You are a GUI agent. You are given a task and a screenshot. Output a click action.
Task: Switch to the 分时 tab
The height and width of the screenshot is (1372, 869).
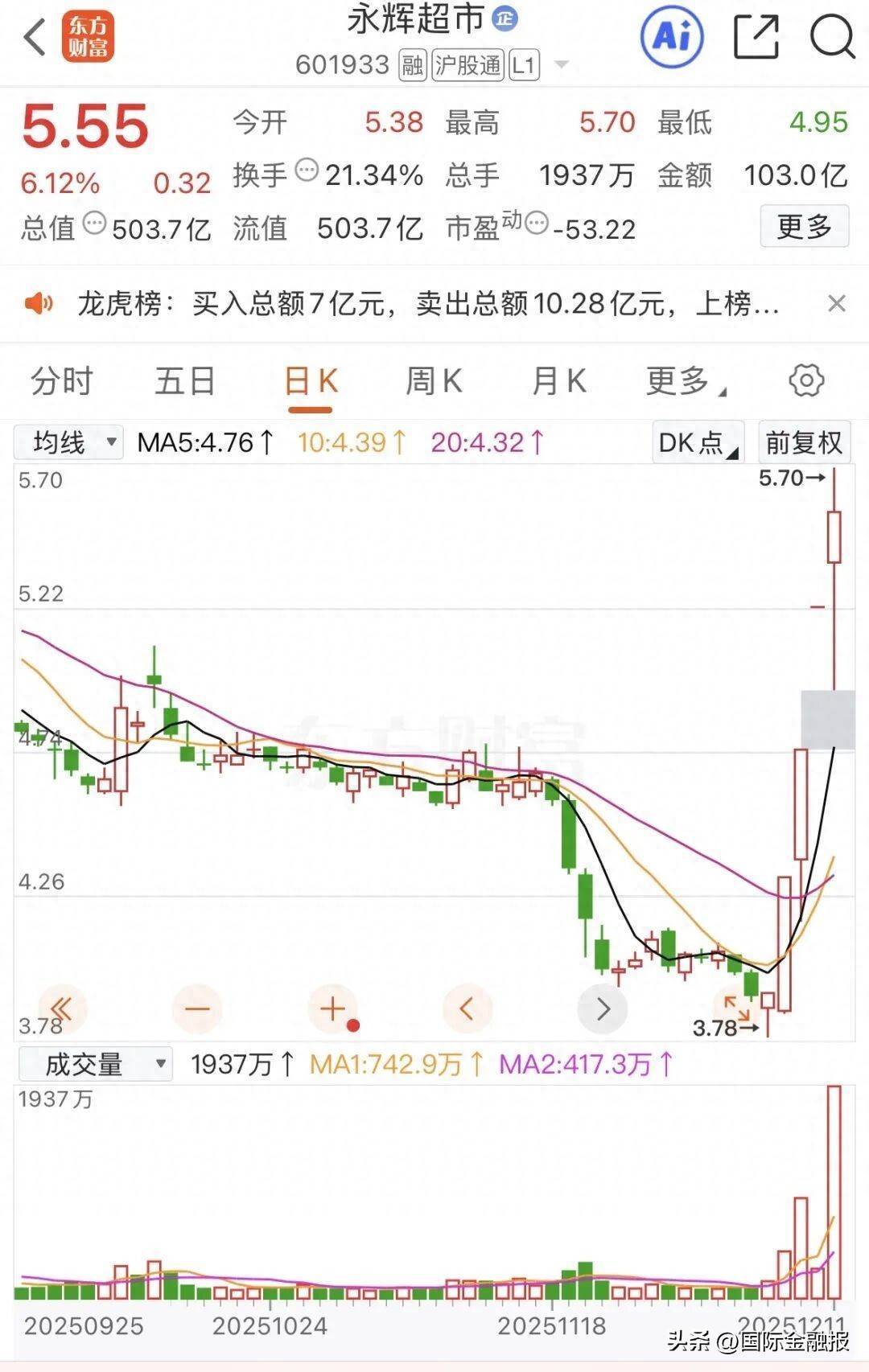(x=62, y=381)
